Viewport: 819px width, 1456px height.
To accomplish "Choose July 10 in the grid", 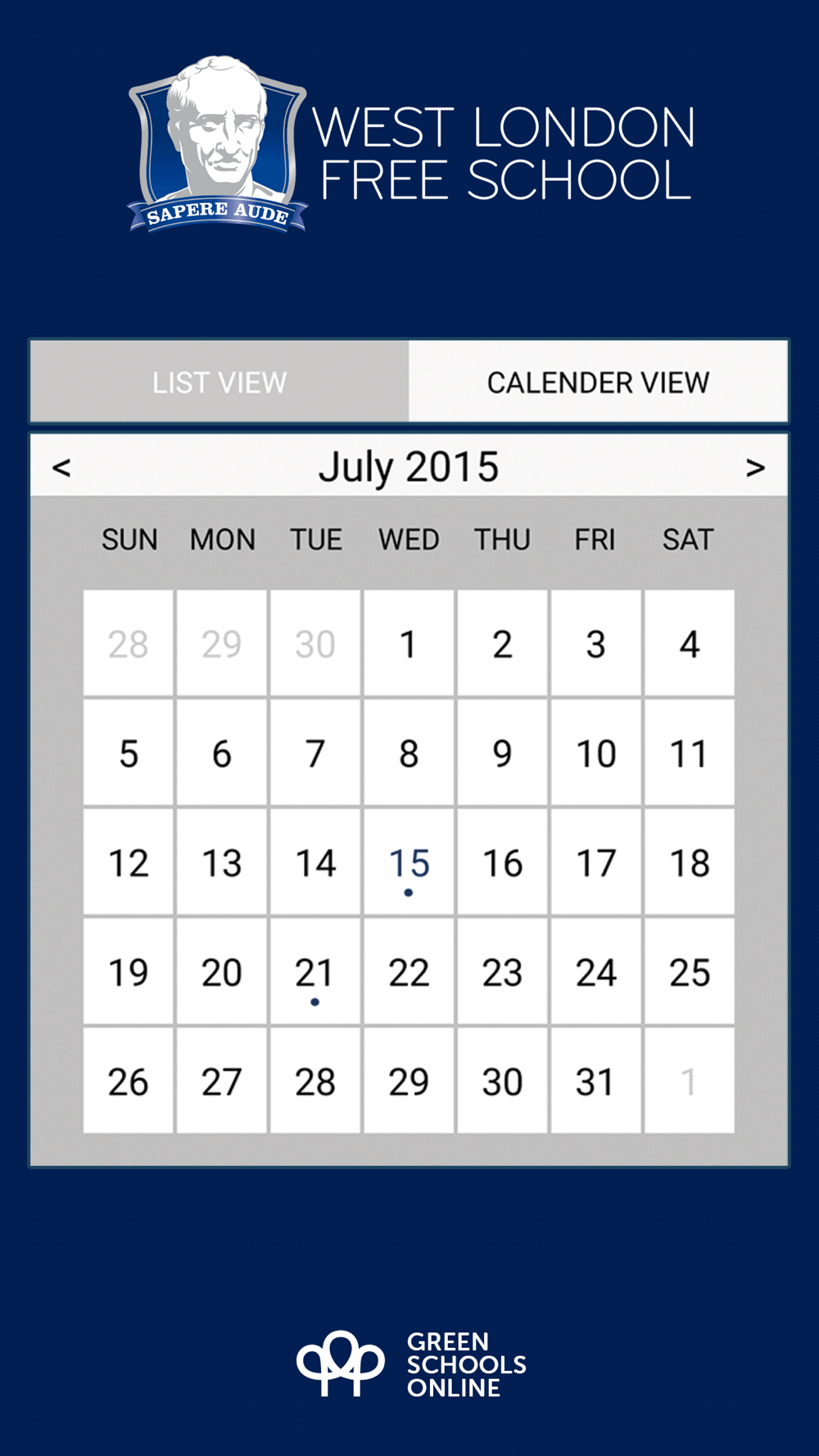I will (x=596, y=753).
